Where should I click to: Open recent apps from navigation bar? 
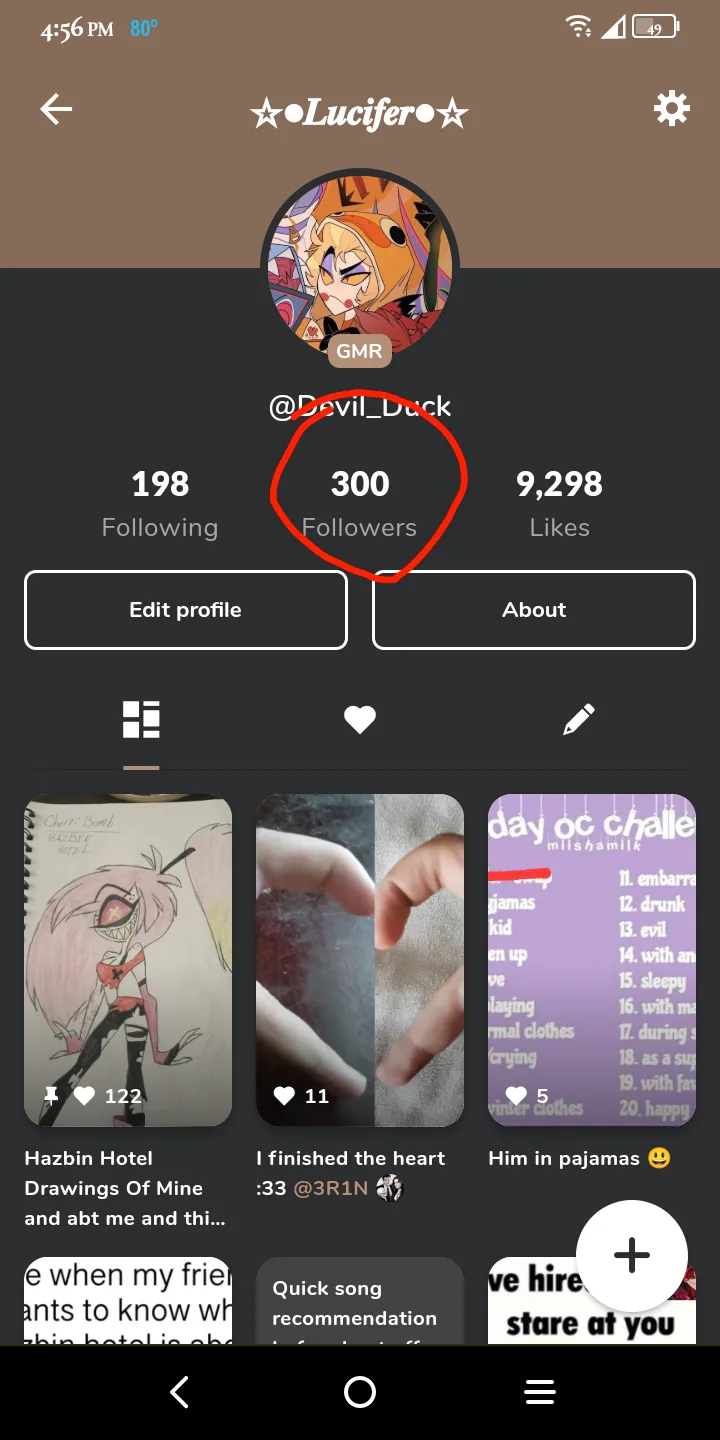540,1392
